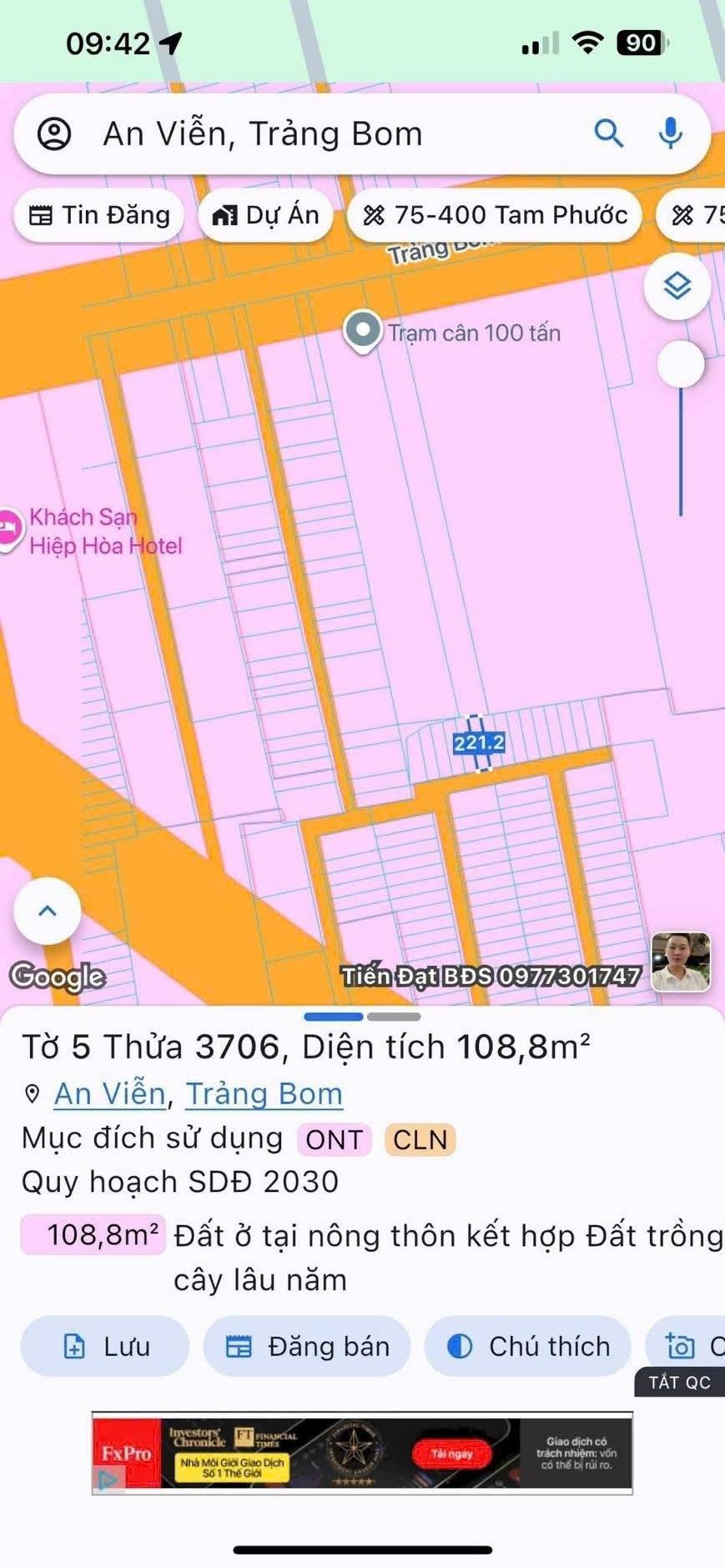Open the An Viễn link

click(109, 1093)
